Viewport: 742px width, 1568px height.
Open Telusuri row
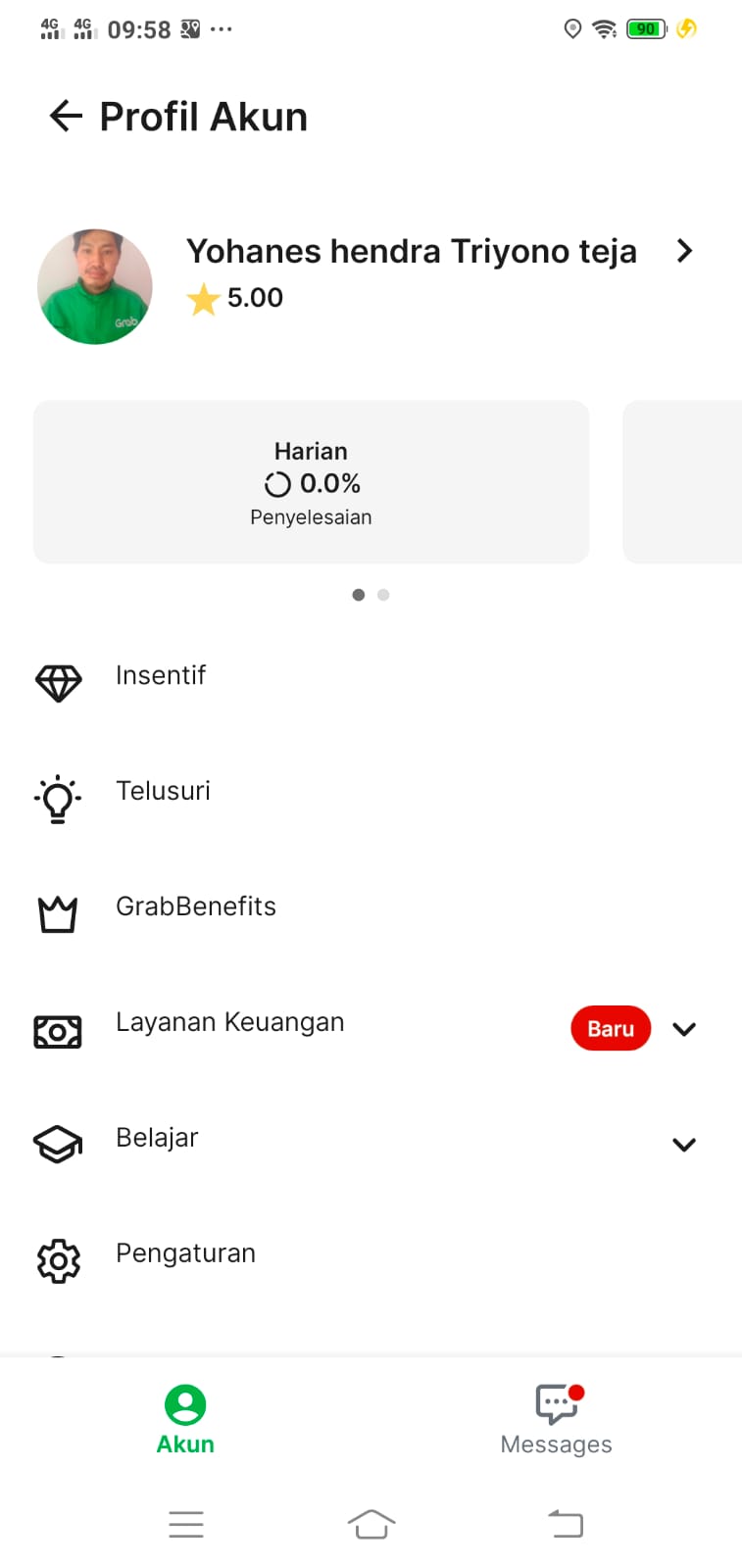(163, 792)
